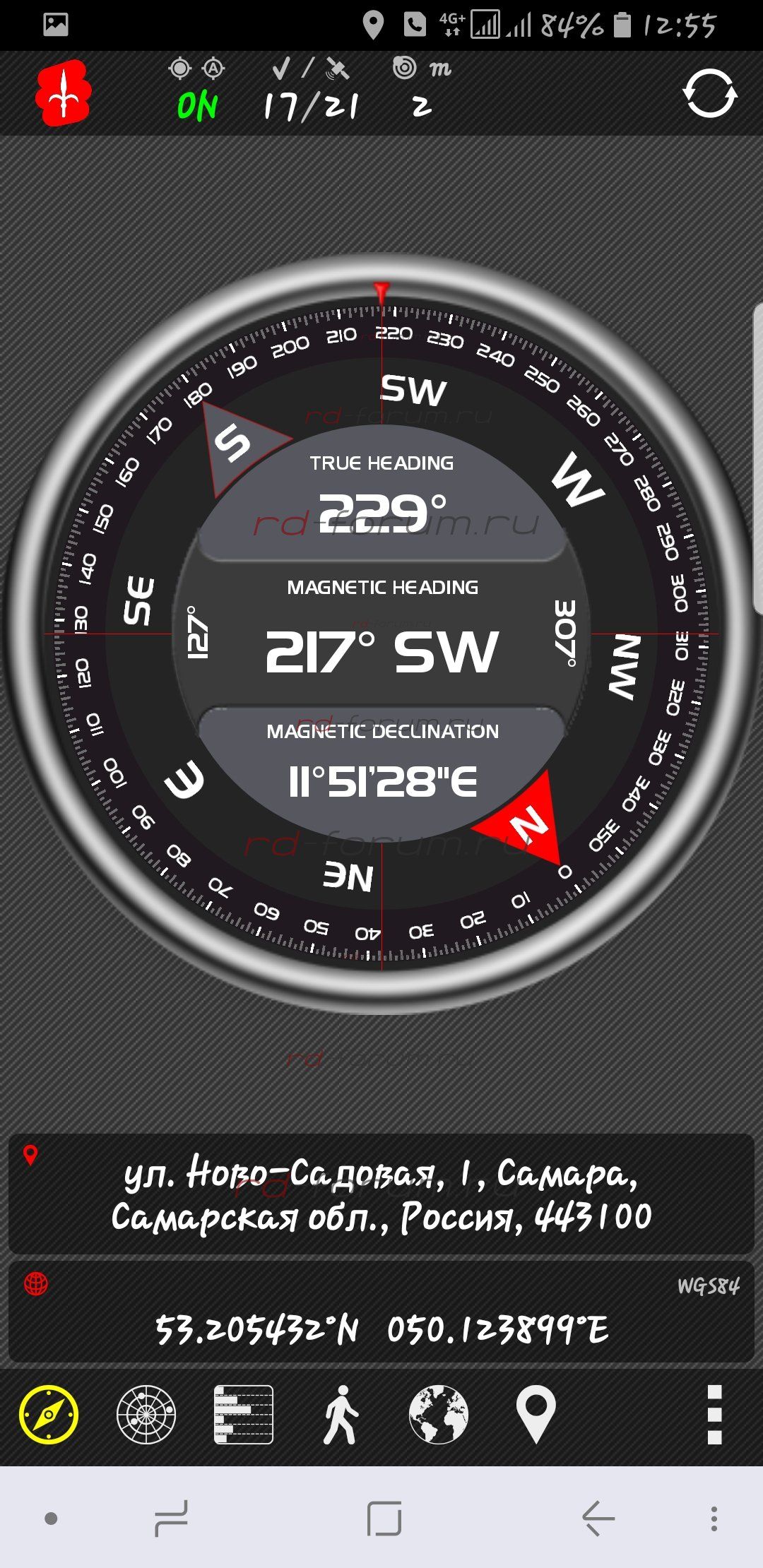This screenshot has height=1568, width=763.
Task: Open the three-dot overflow menu
Action: click(x=714, y=1414)
